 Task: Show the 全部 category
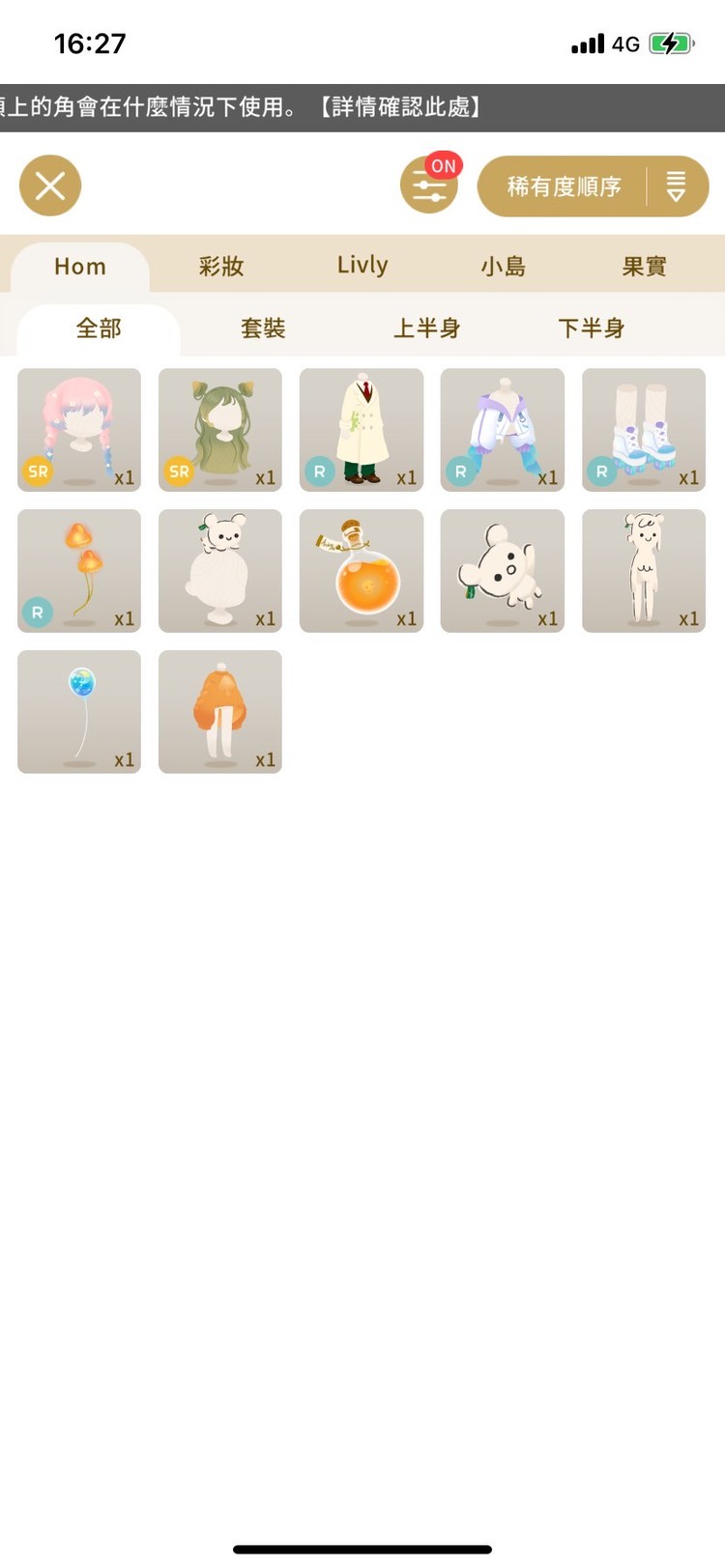99,328
